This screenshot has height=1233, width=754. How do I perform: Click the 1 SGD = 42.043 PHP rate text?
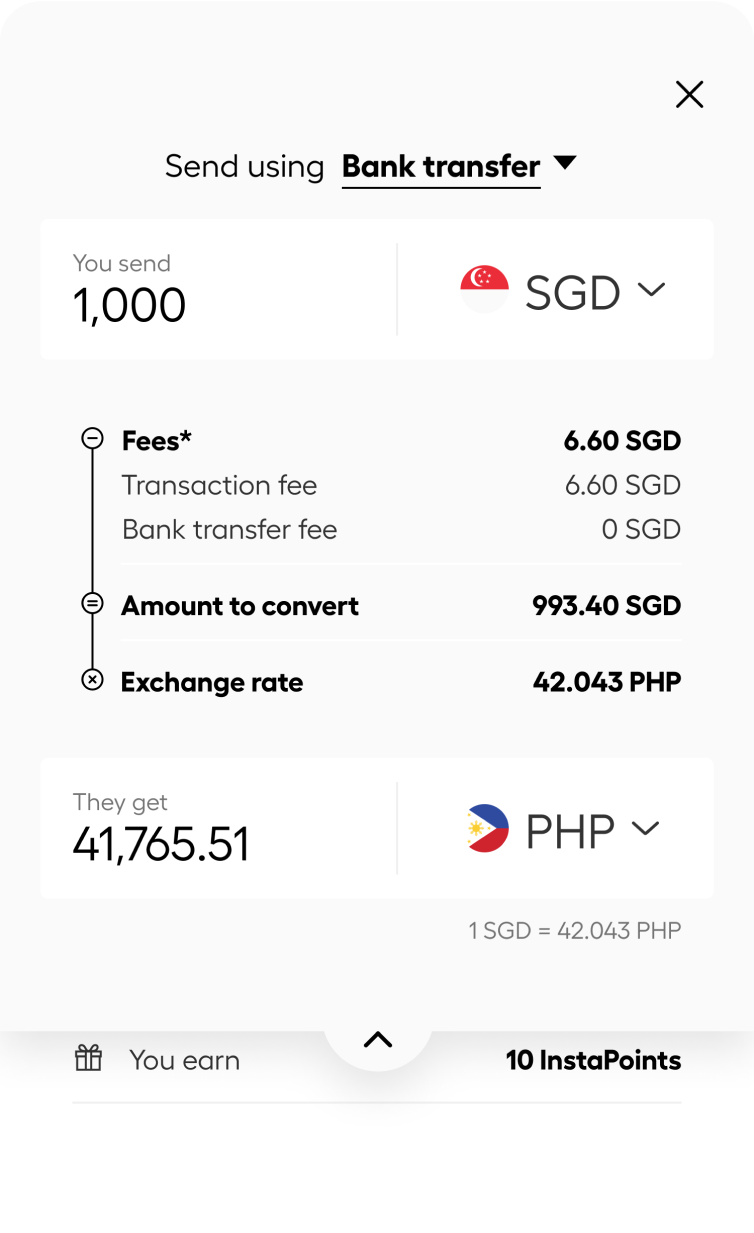(574, 930)
